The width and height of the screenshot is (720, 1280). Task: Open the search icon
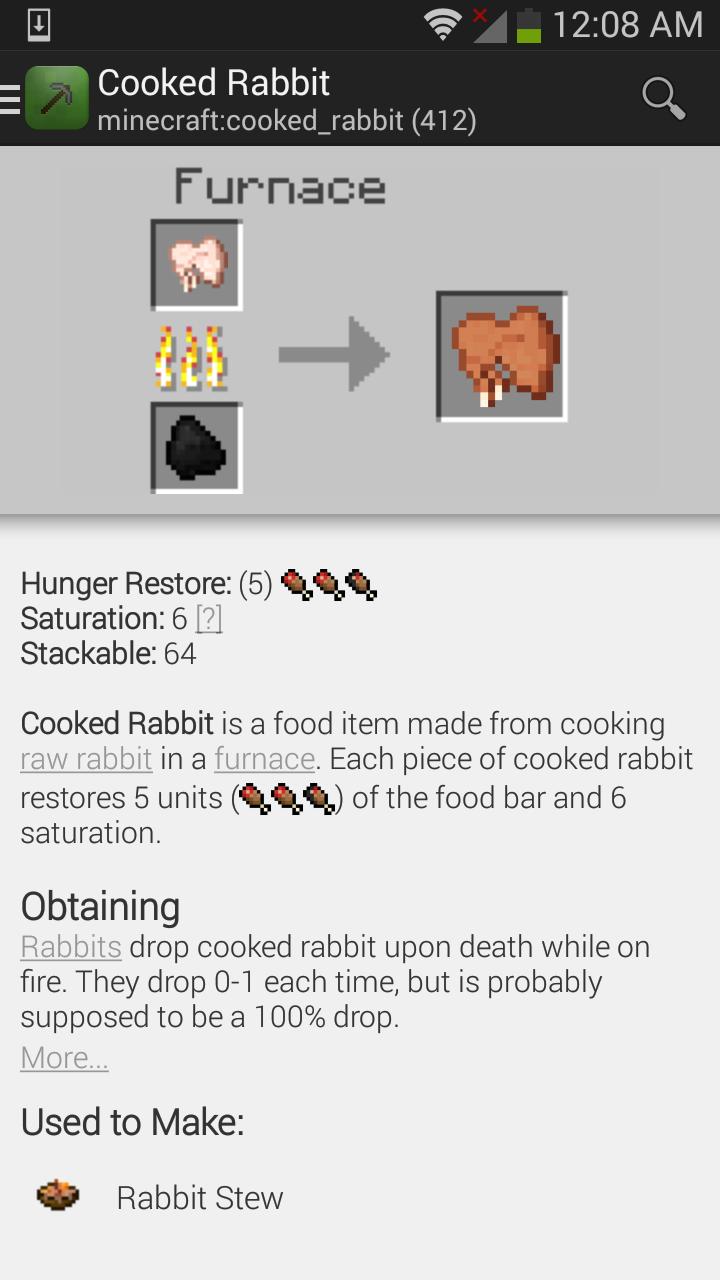pos(662,99)
